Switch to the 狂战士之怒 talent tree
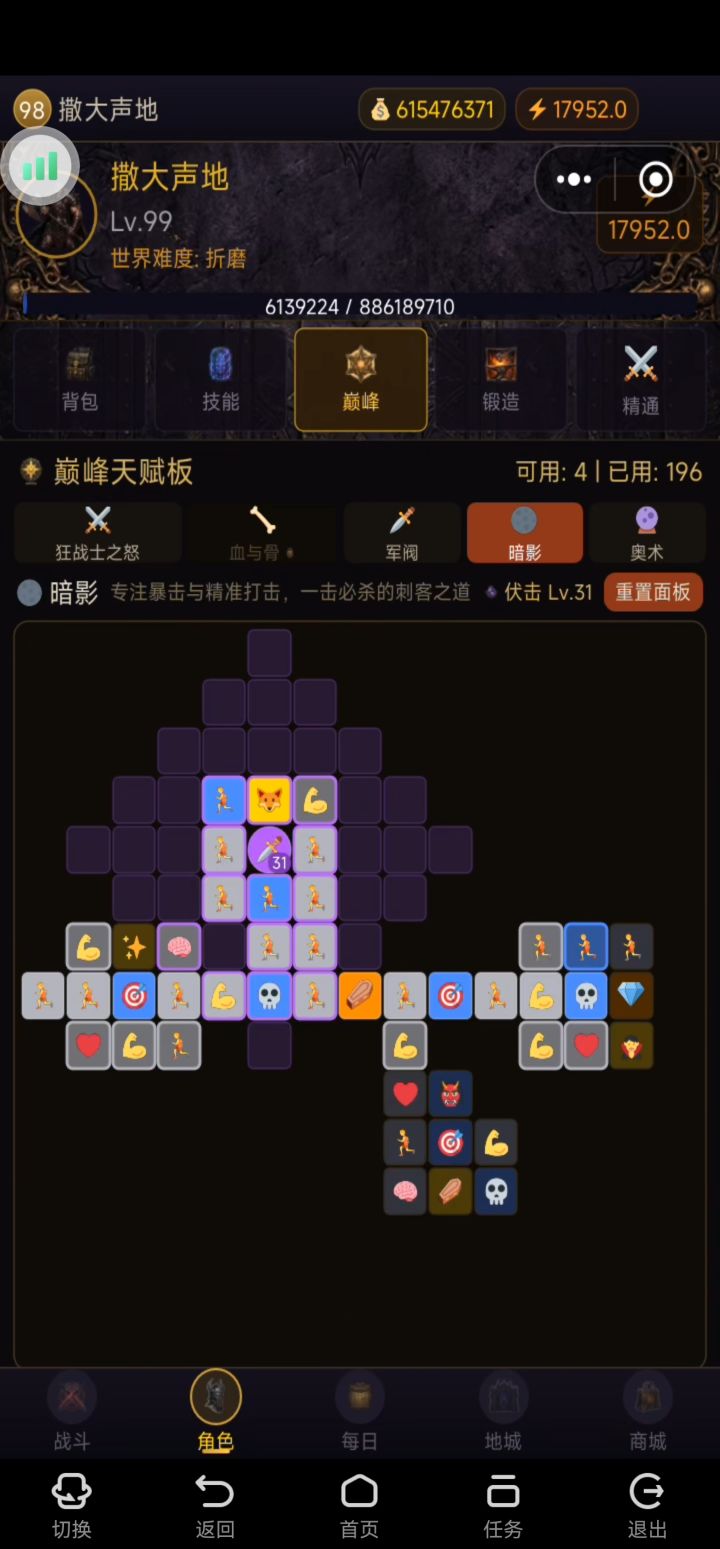The height and width of the screenshot is (1549, 720). [x=96, y=533]
